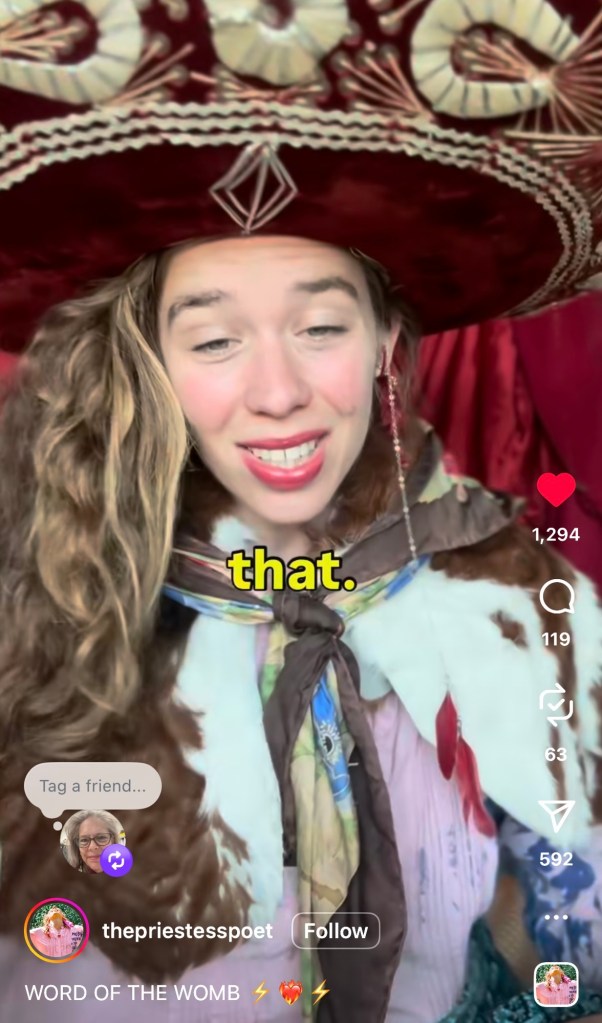Image resolution: width=602 pixels, height=1023 pixels.
Task: Unlike the reel with the heart icon
Action: (x=556, y=490)
